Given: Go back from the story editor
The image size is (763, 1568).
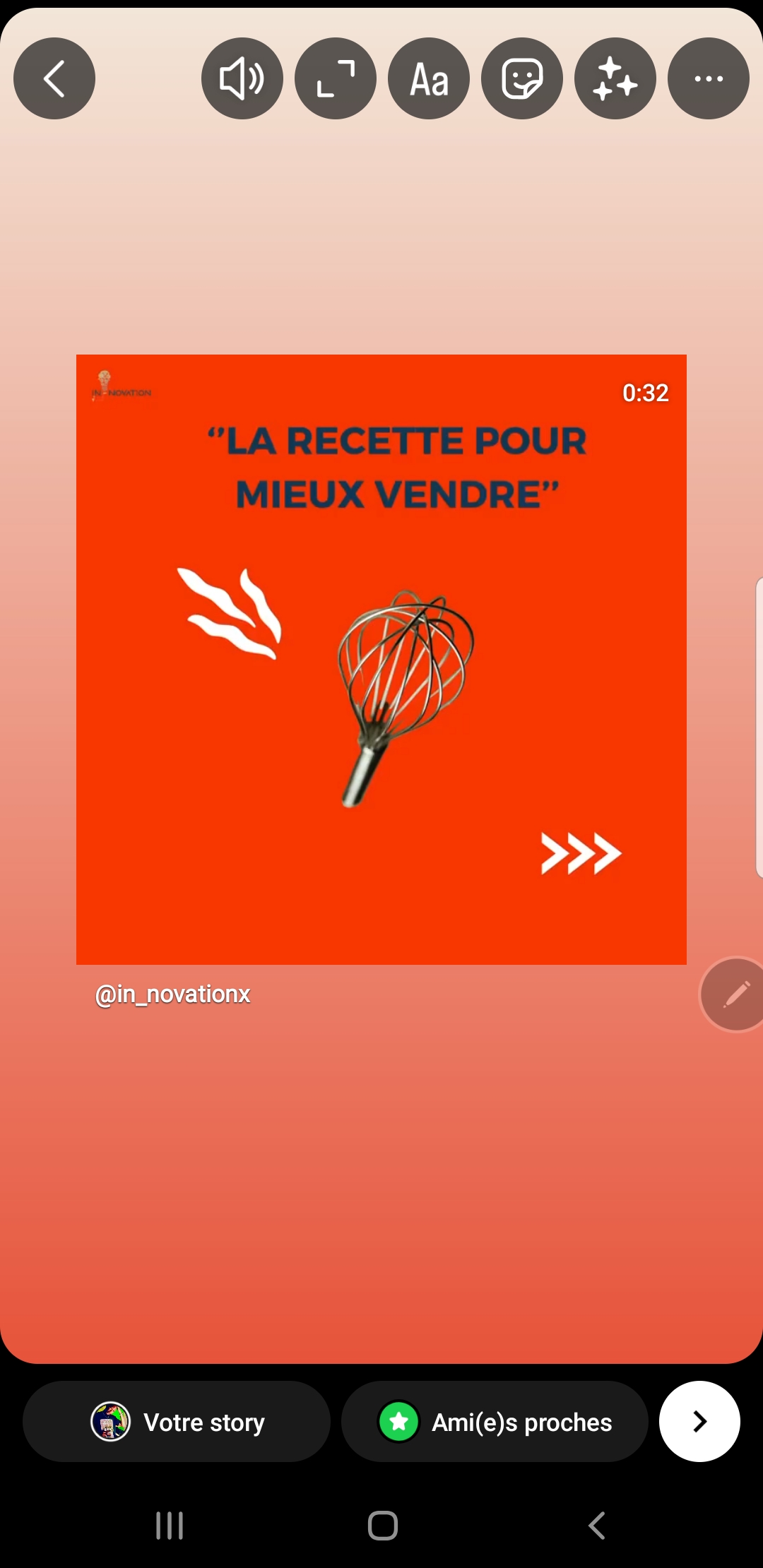Looking at the screenshot, I should tap(54, 78).
